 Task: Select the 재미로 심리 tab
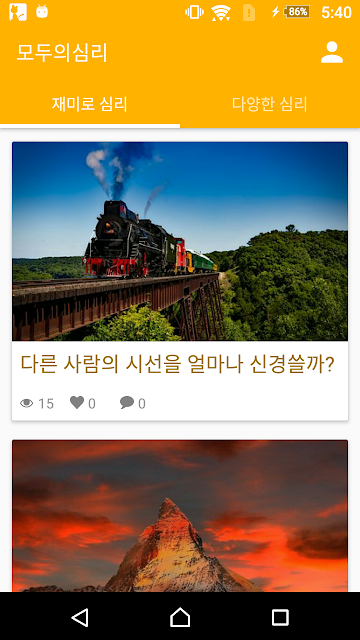tap(90, 104)
